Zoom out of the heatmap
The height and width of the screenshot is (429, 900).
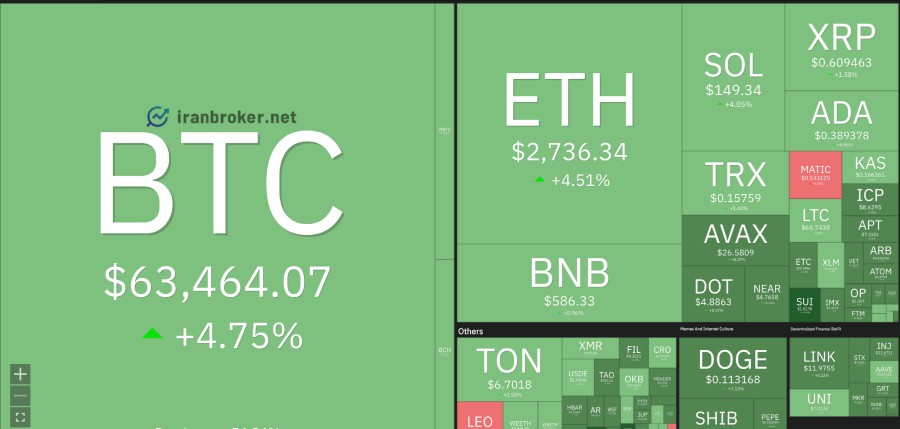21,395
